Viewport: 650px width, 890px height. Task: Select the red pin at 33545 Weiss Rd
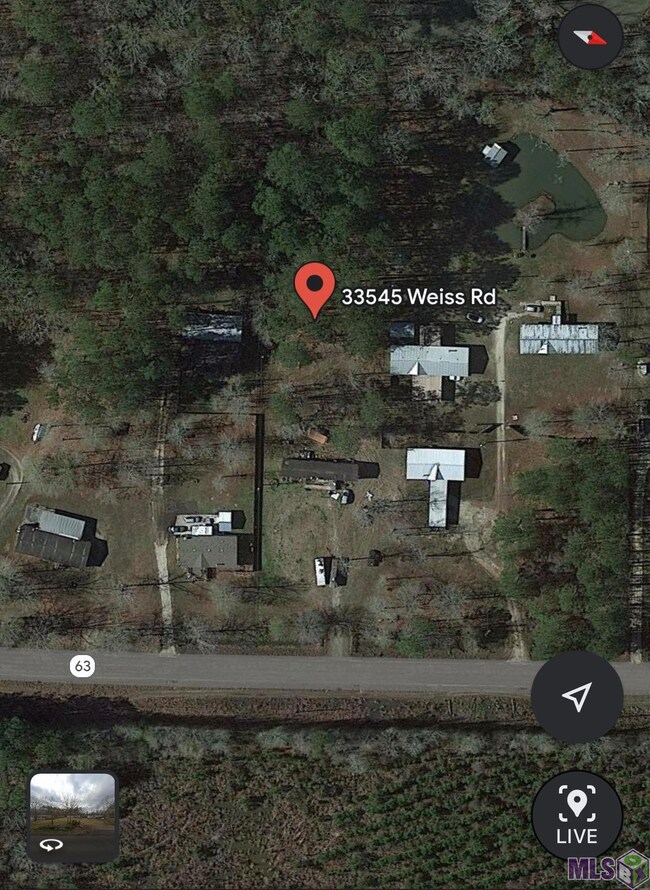coord(315,288)
